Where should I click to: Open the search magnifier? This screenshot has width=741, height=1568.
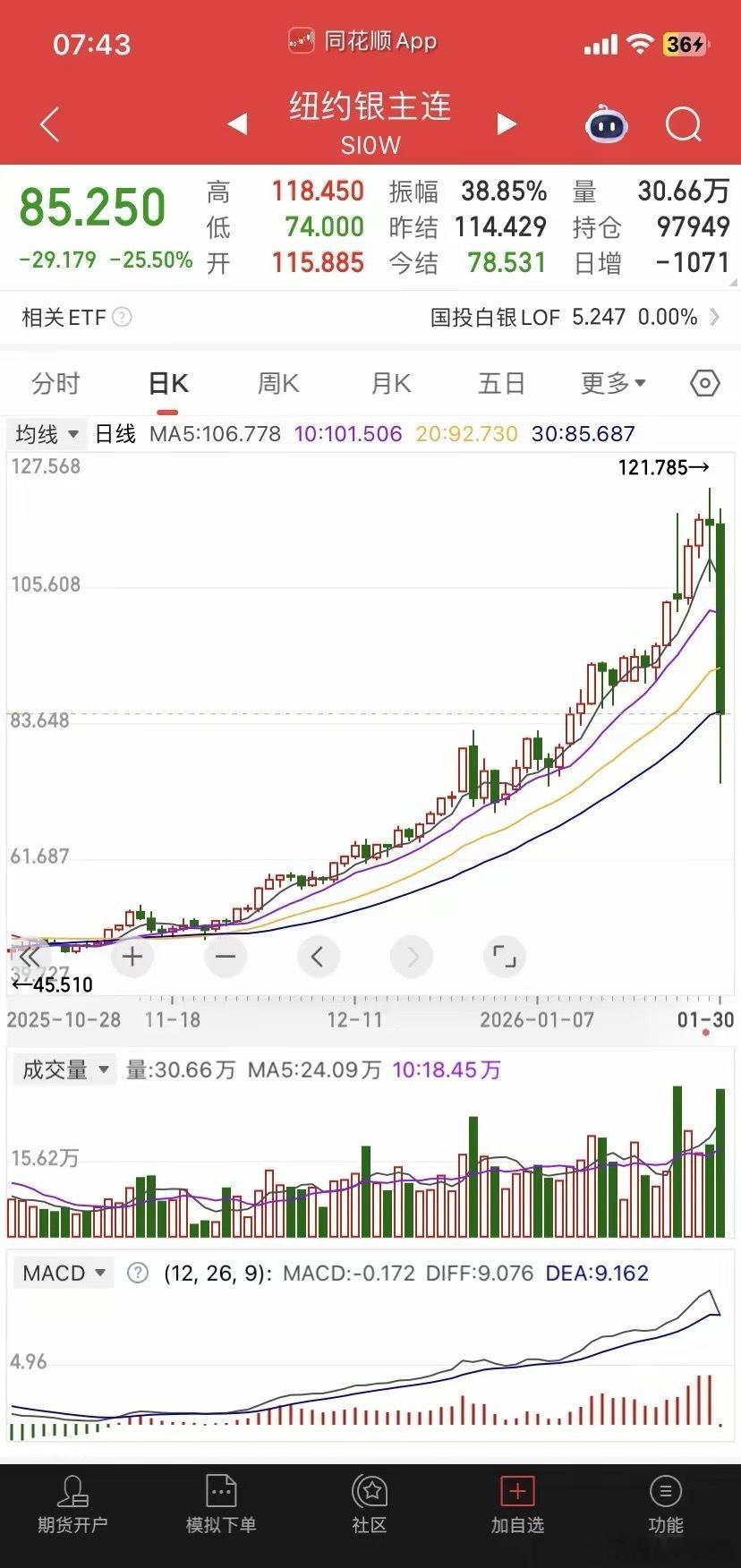coord(684,124)
